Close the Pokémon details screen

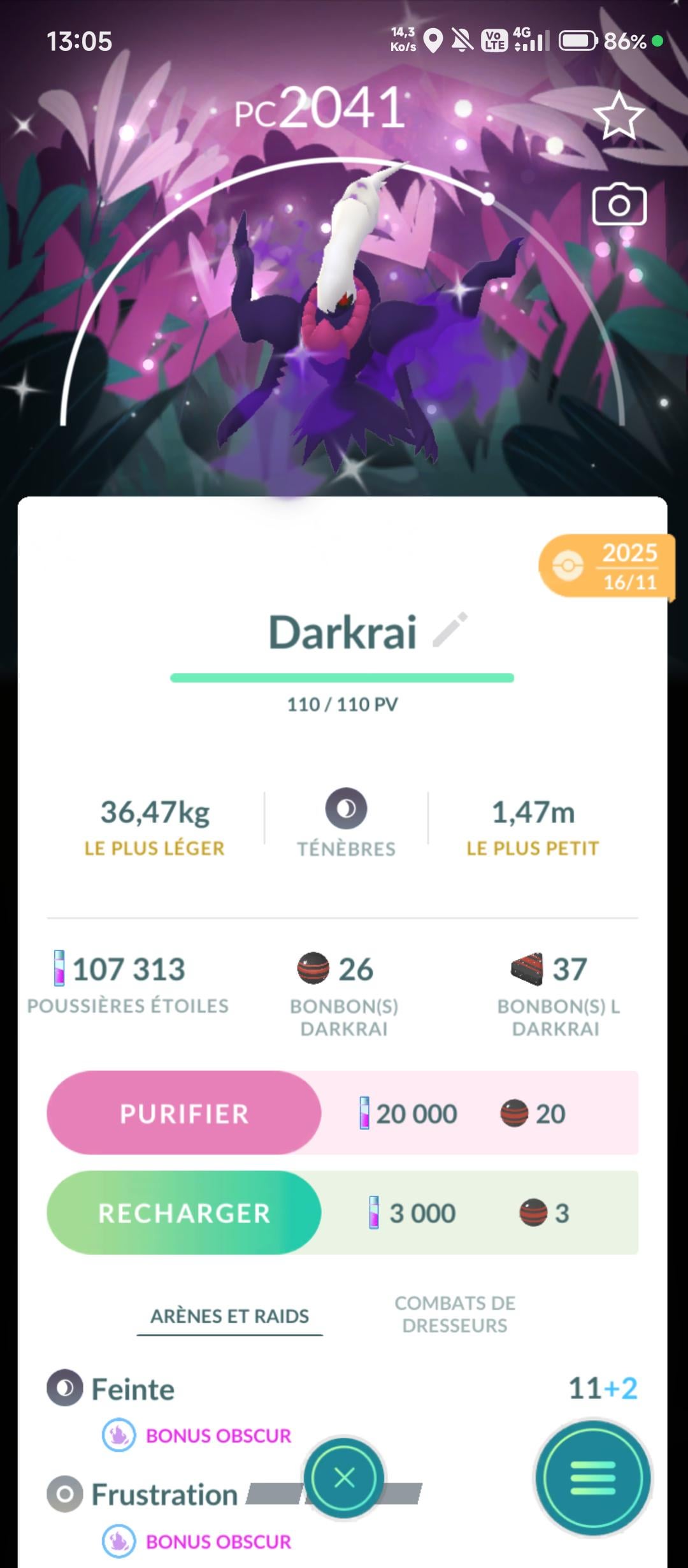click(344, 1477)
